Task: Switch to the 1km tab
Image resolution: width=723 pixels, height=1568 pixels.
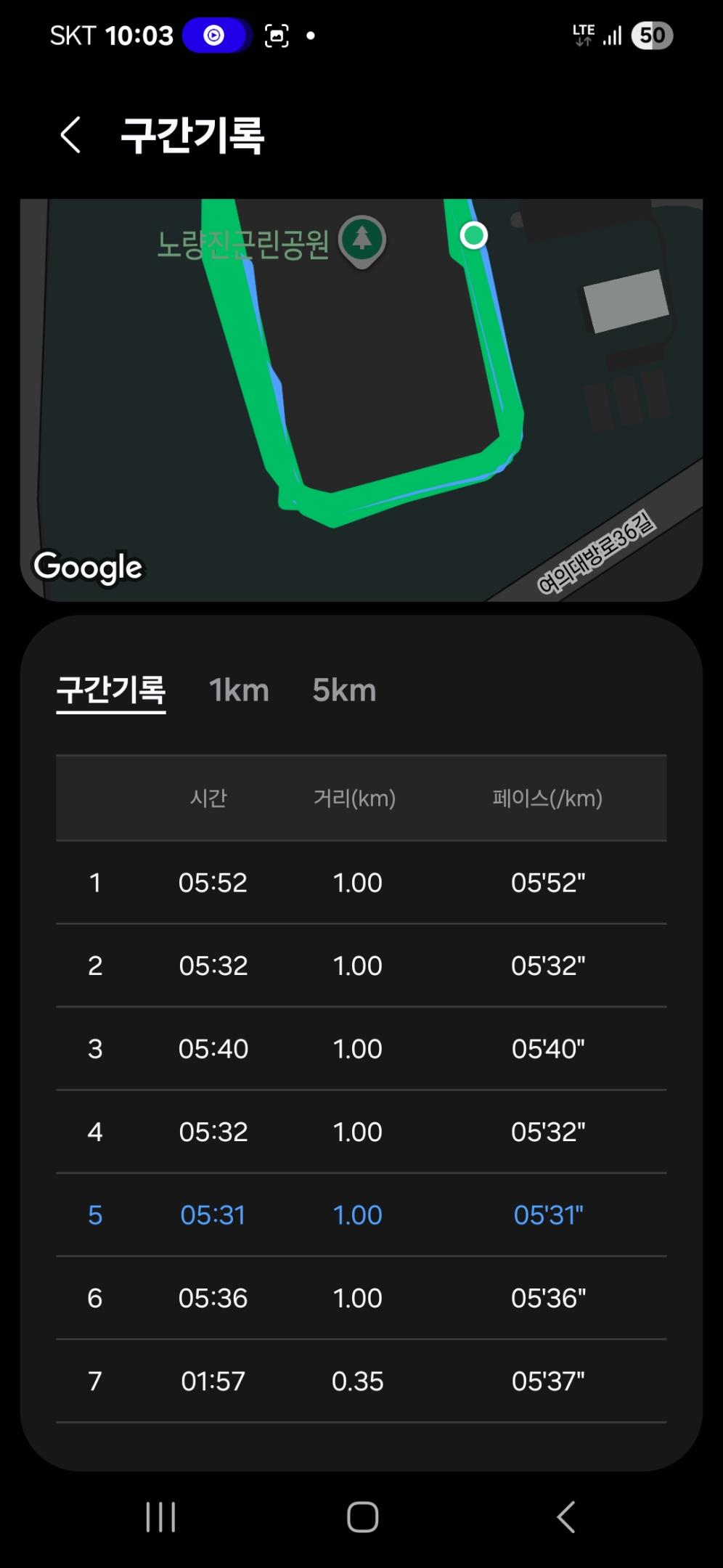Action: (x=239, y=690)
